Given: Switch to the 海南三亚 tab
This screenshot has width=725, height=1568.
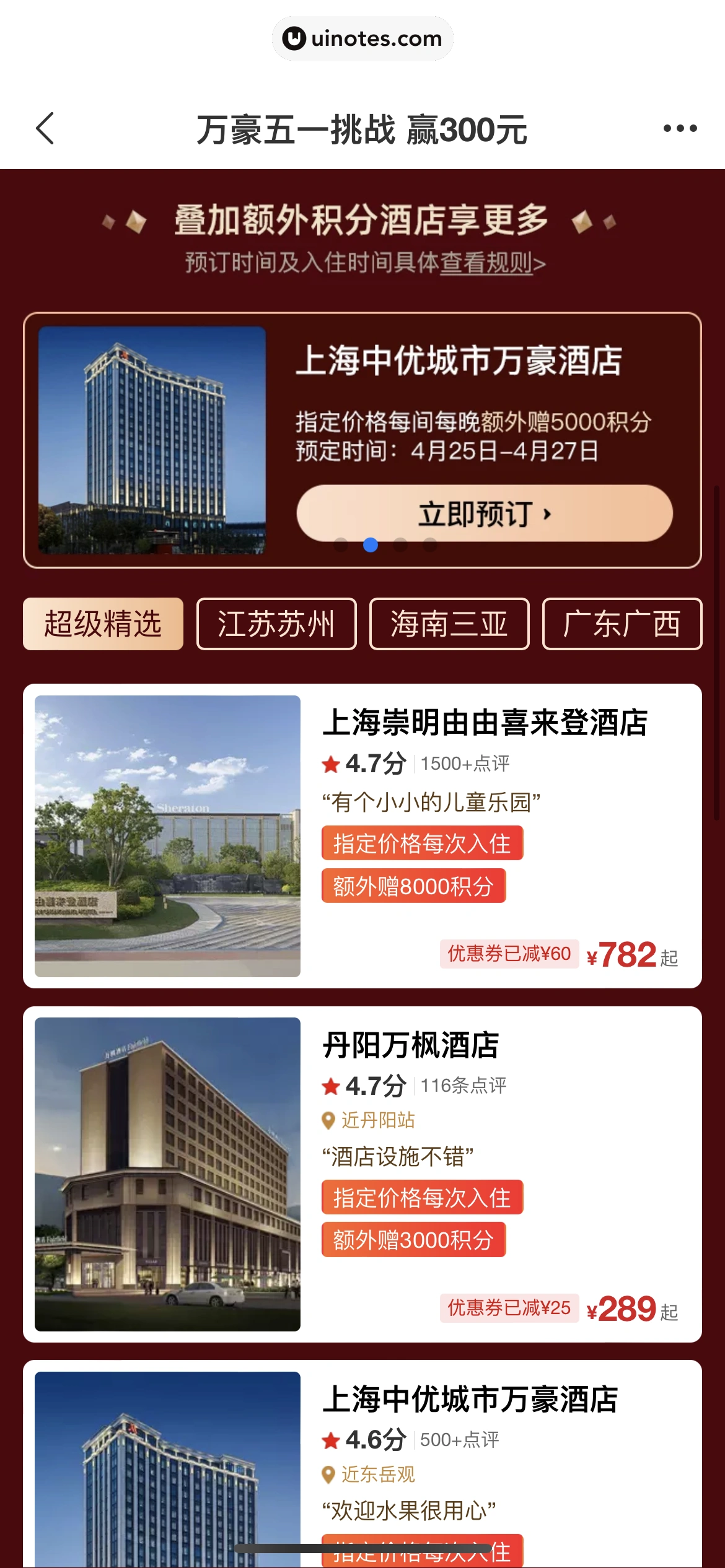Looking at the screenshot, I should (x=449, y=624).
